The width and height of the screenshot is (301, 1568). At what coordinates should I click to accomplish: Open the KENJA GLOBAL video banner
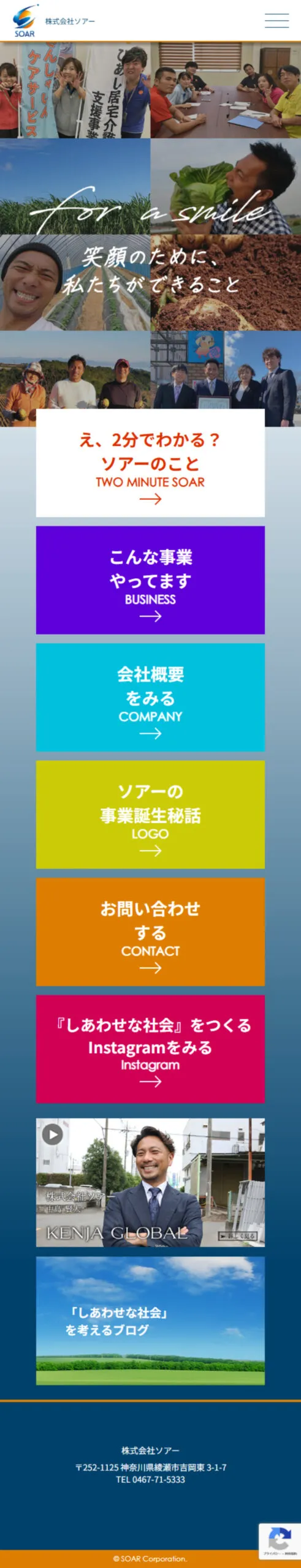point(150,1183)
